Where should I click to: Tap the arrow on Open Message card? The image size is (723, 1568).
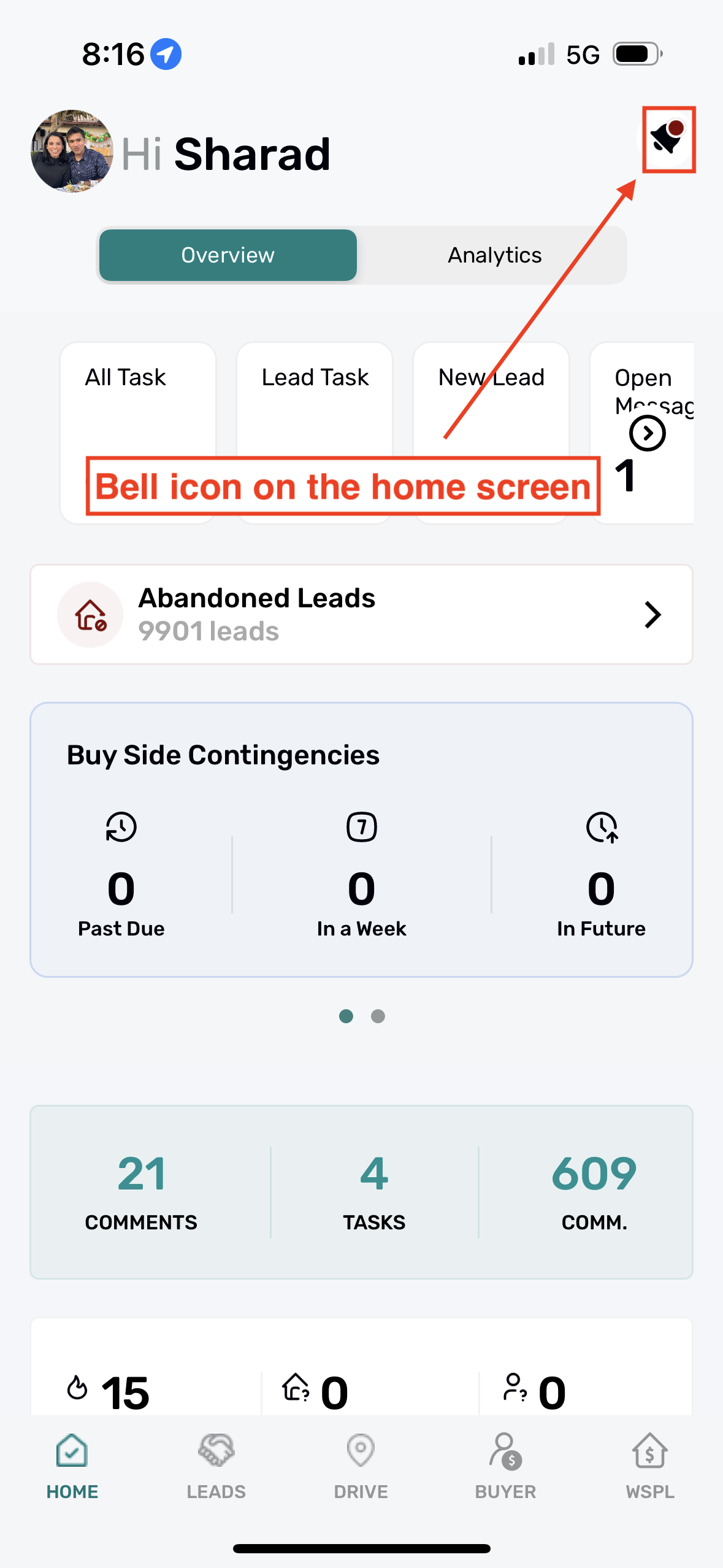pos(647,433)
